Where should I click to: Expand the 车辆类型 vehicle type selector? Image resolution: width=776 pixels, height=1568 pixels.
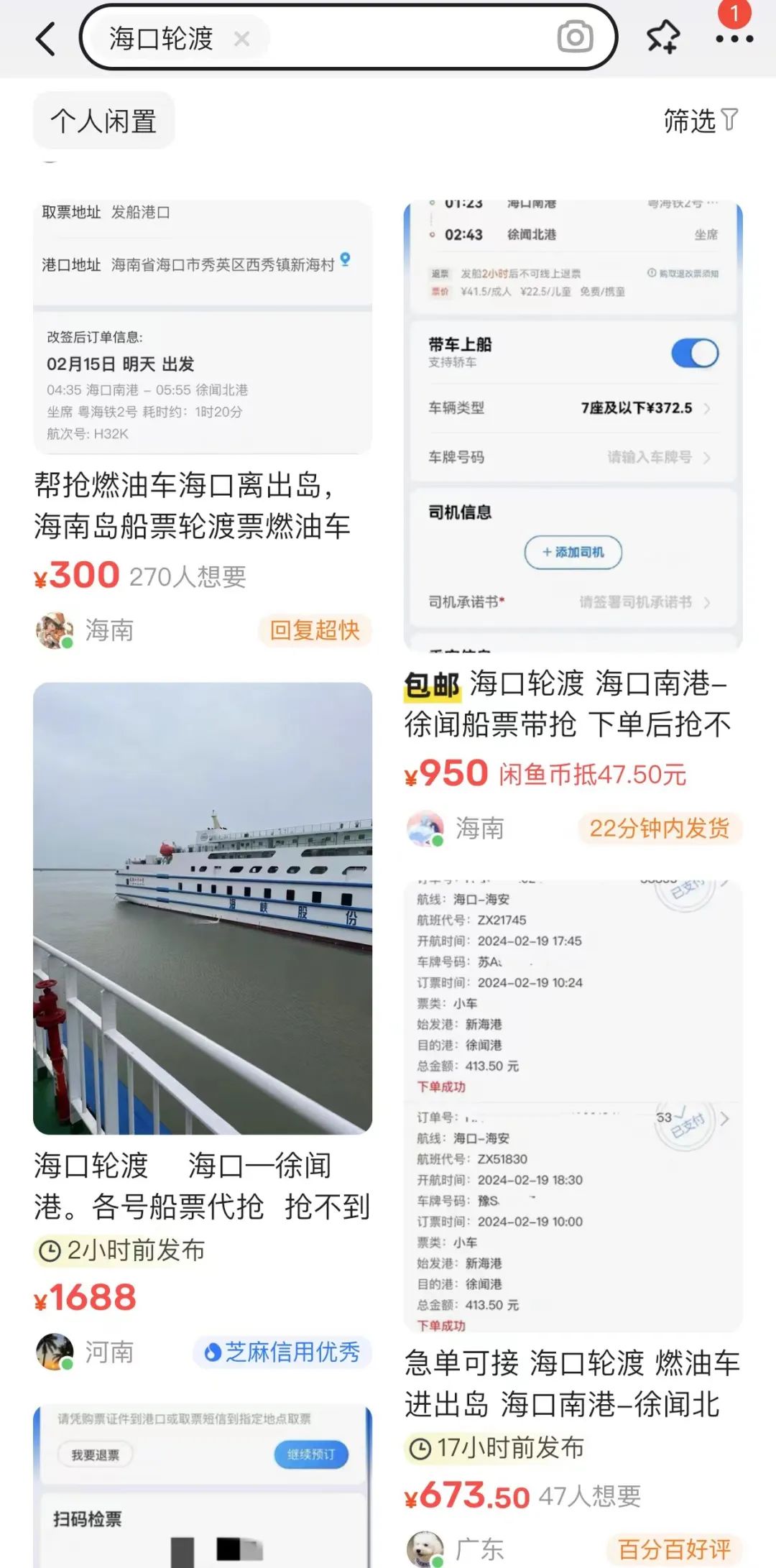pos(706,408)
